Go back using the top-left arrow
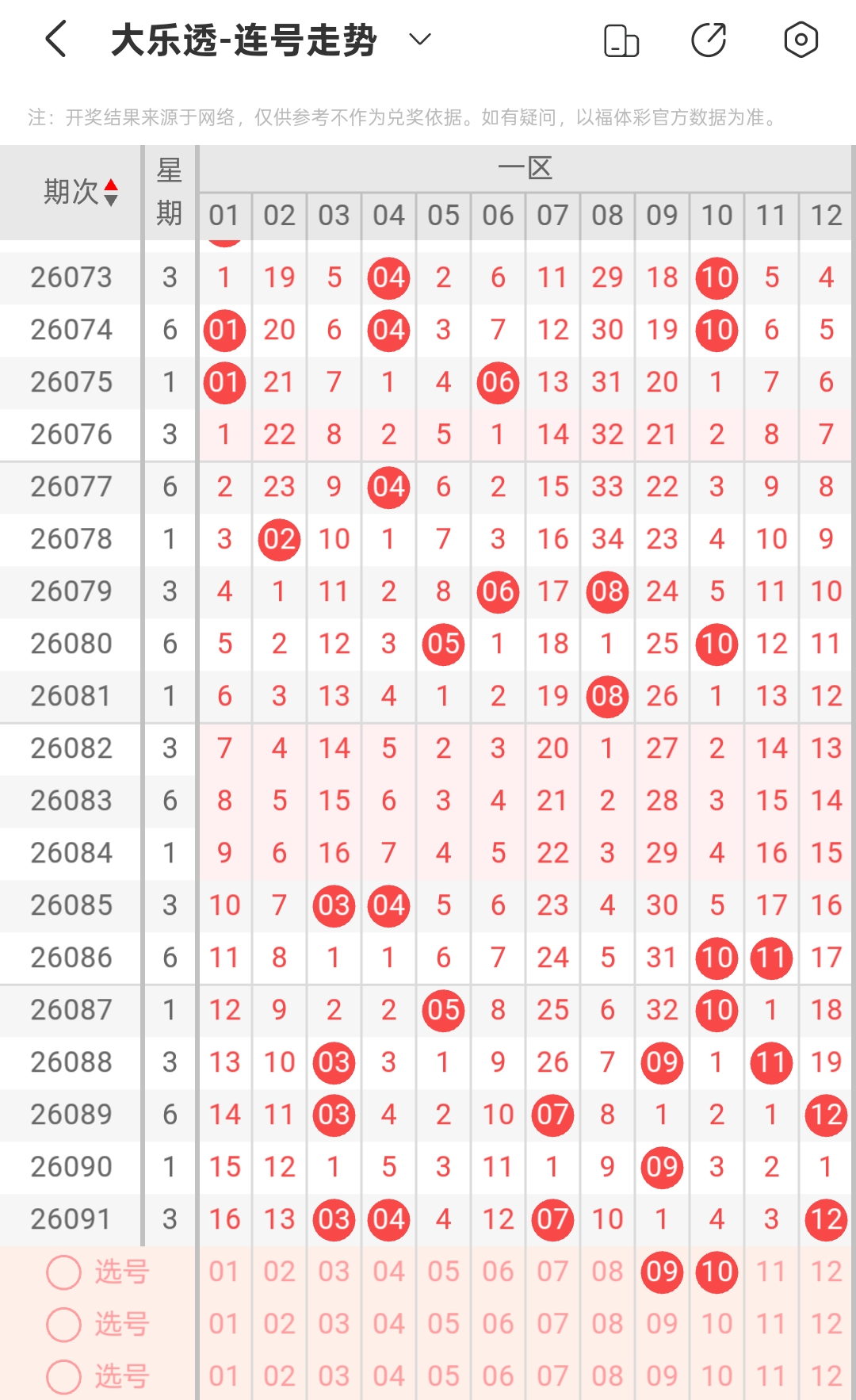 (x=55, y=40)
